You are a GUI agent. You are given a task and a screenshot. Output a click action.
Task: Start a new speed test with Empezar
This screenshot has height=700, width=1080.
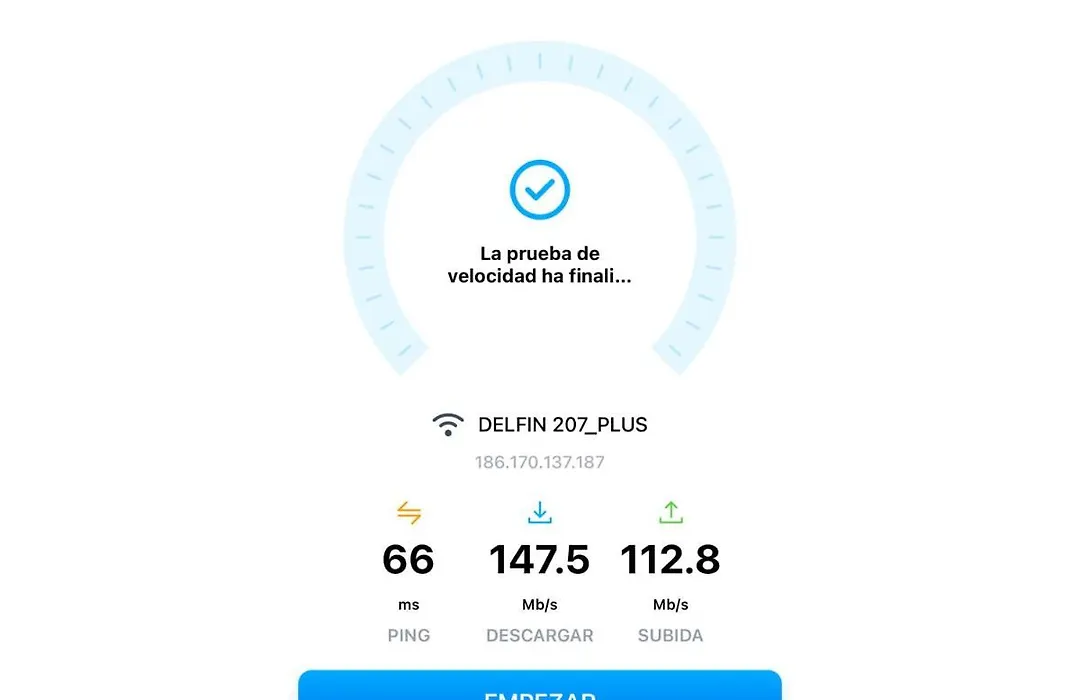(x=539, y=689)
